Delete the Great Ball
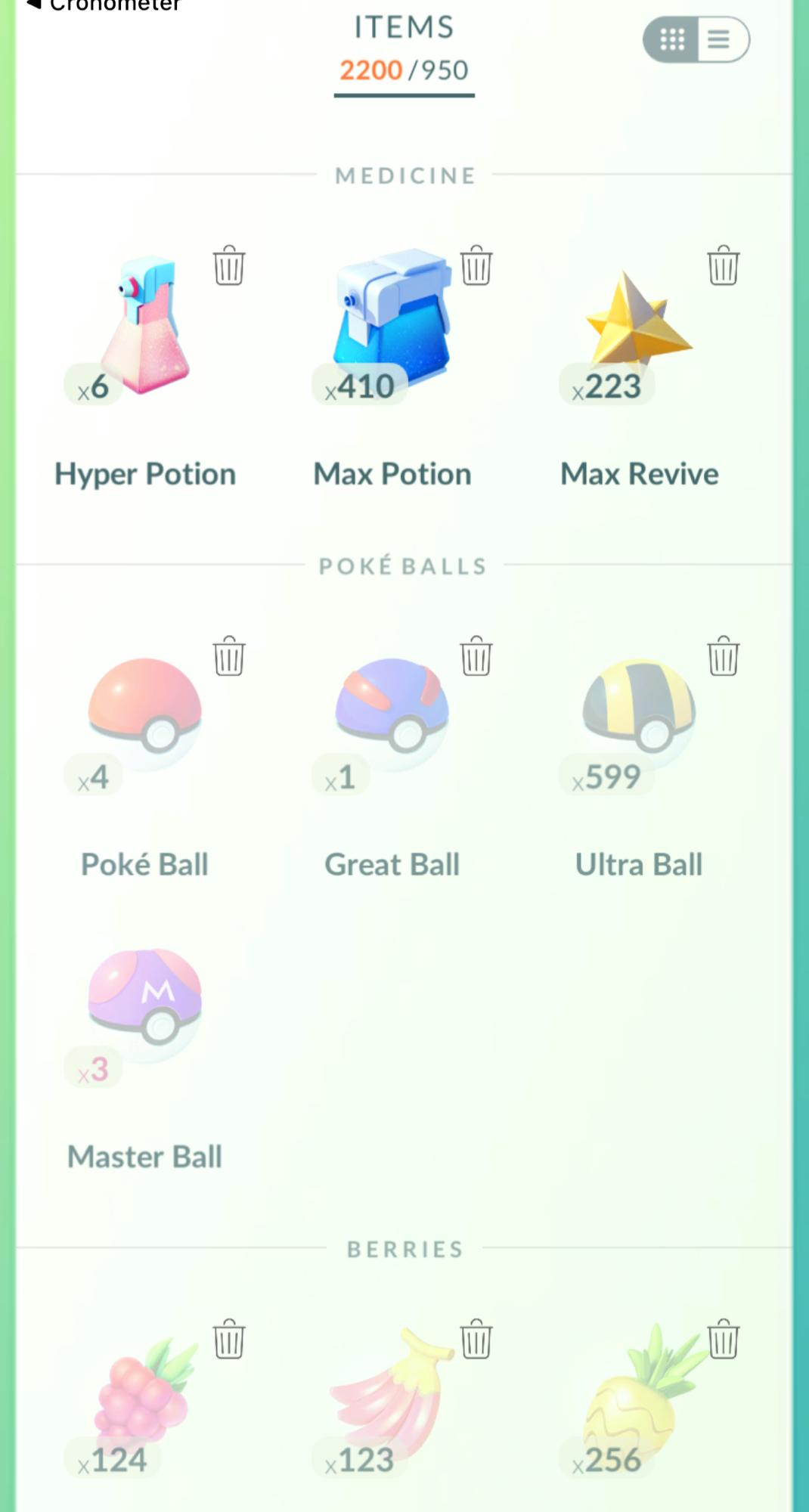Viewport: 809px width, 1512px height. [476, 655]
